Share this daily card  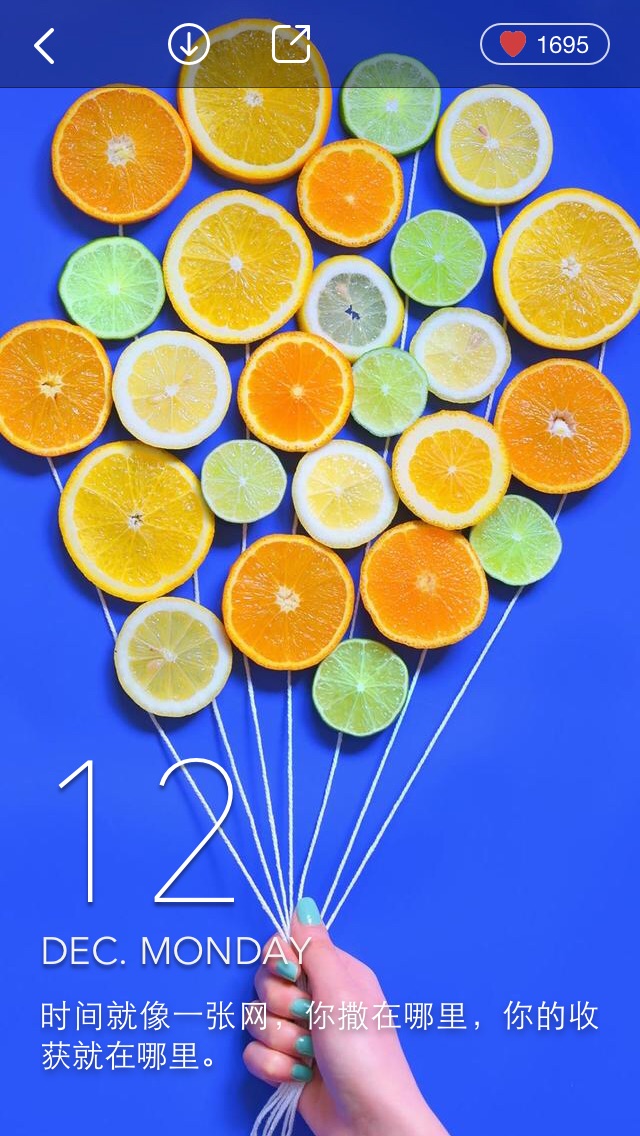point(291,44)
